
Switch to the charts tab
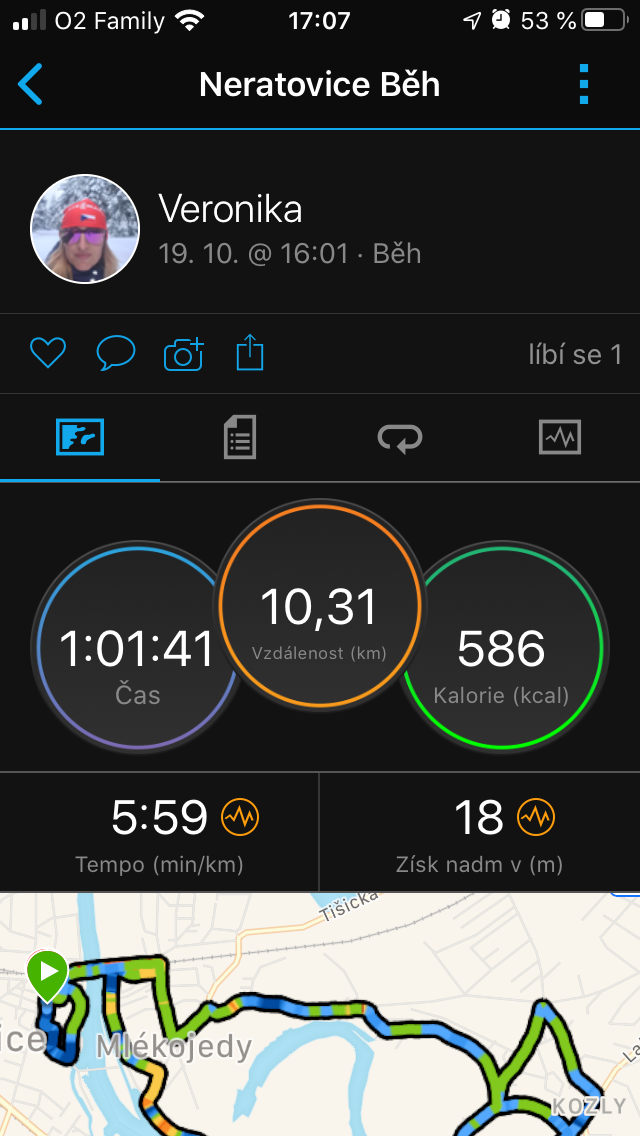coord(560,438)
